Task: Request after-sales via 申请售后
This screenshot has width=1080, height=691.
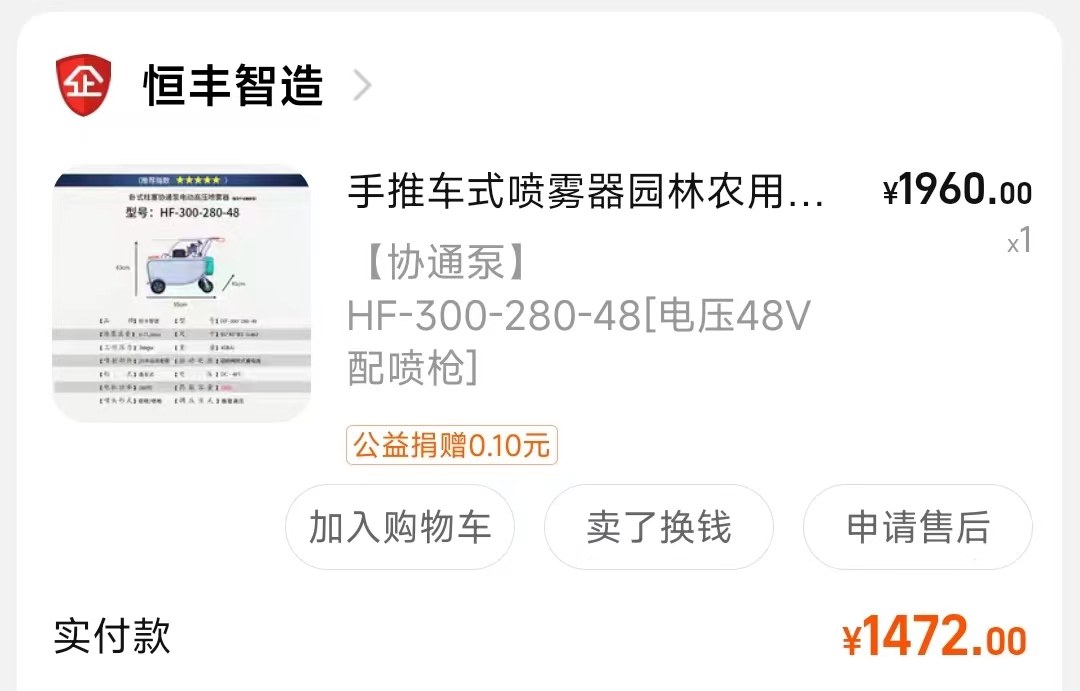Action: [x=917, y=527]
